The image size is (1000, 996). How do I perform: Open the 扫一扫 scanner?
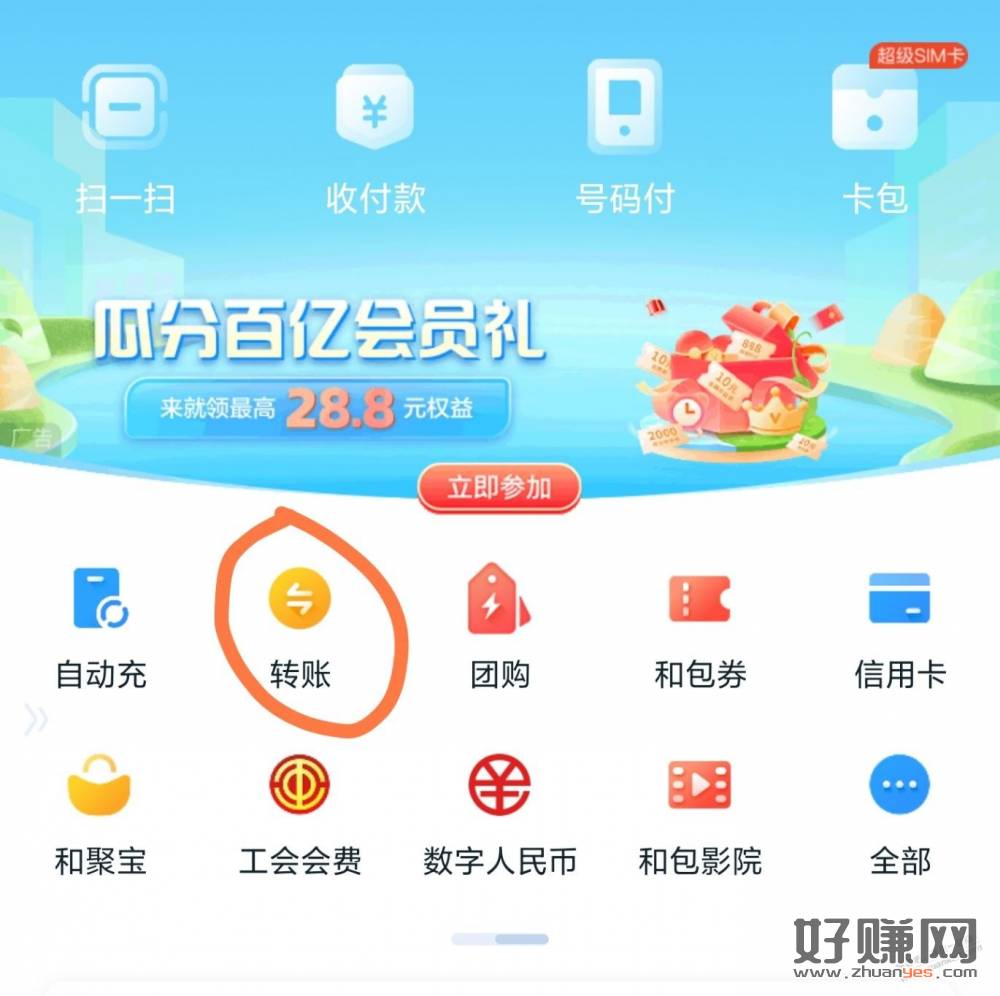tap(124, 140)
